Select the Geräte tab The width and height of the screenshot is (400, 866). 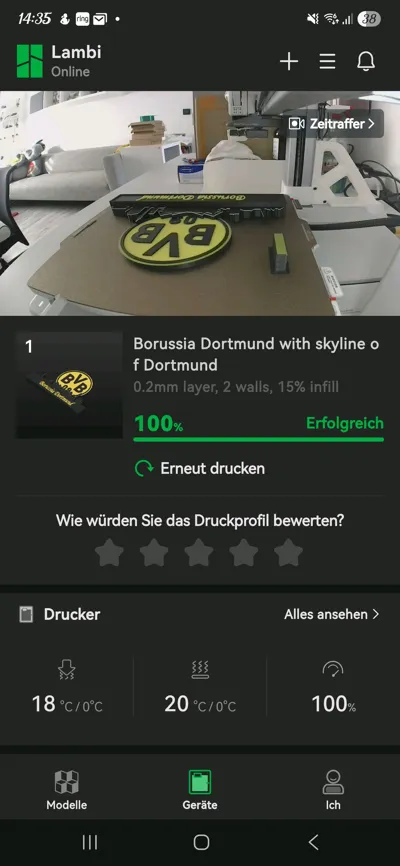[x=200, y=790]
